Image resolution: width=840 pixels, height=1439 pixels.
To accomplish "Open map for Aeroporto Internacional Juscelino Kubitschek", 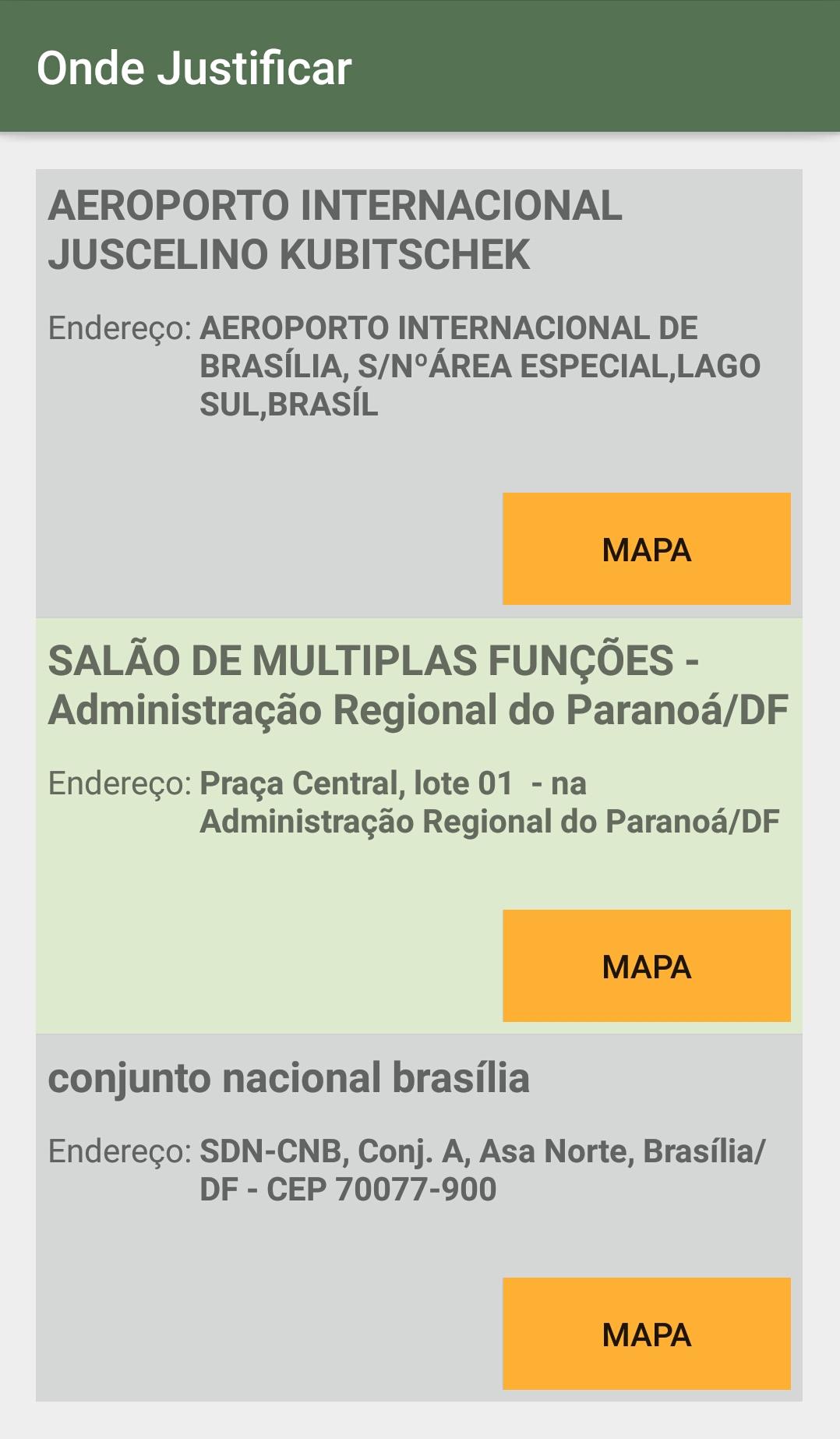I will [646, 549].
